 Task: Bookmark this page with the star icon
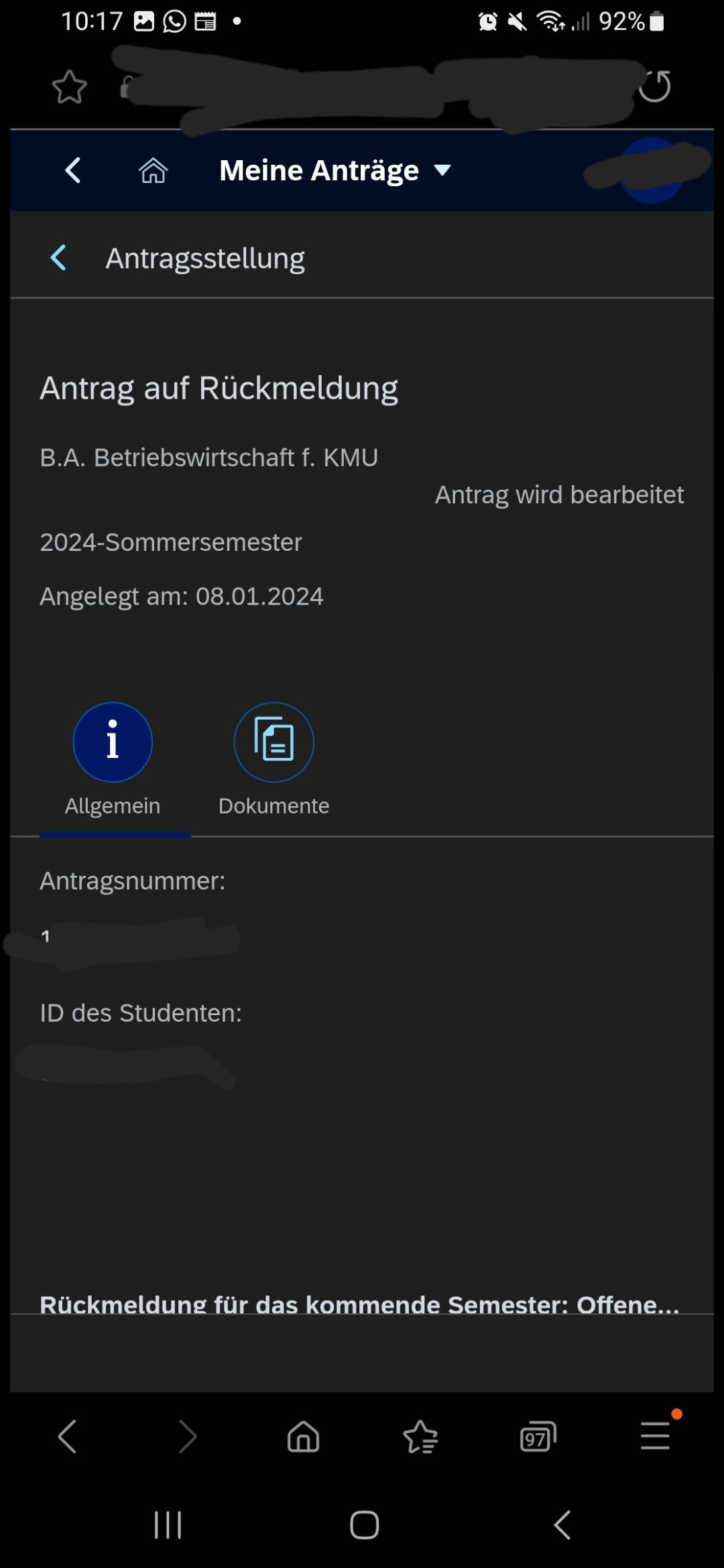point(69,87)
